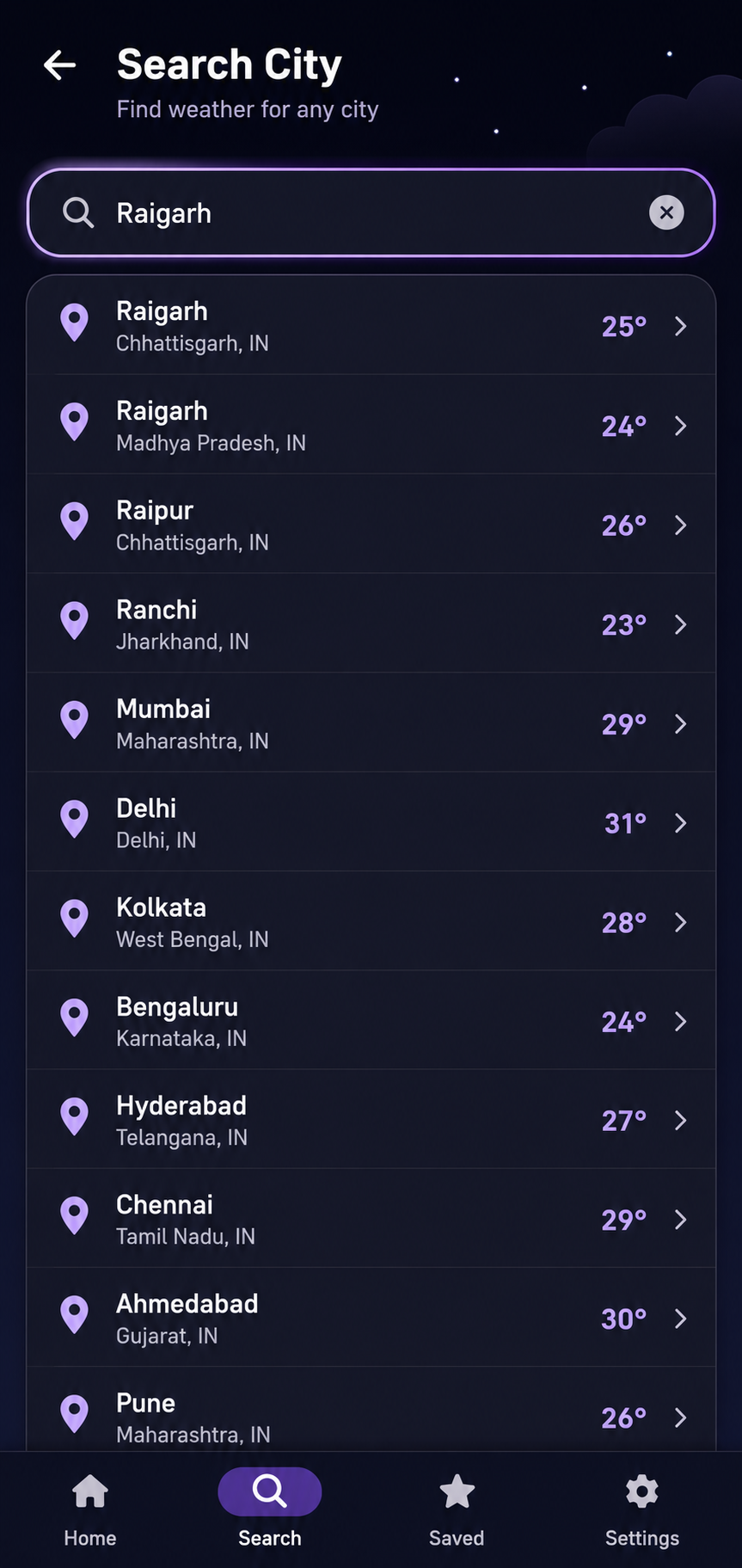
Task: Open Chennai weather result
Action: [371, 1219]
